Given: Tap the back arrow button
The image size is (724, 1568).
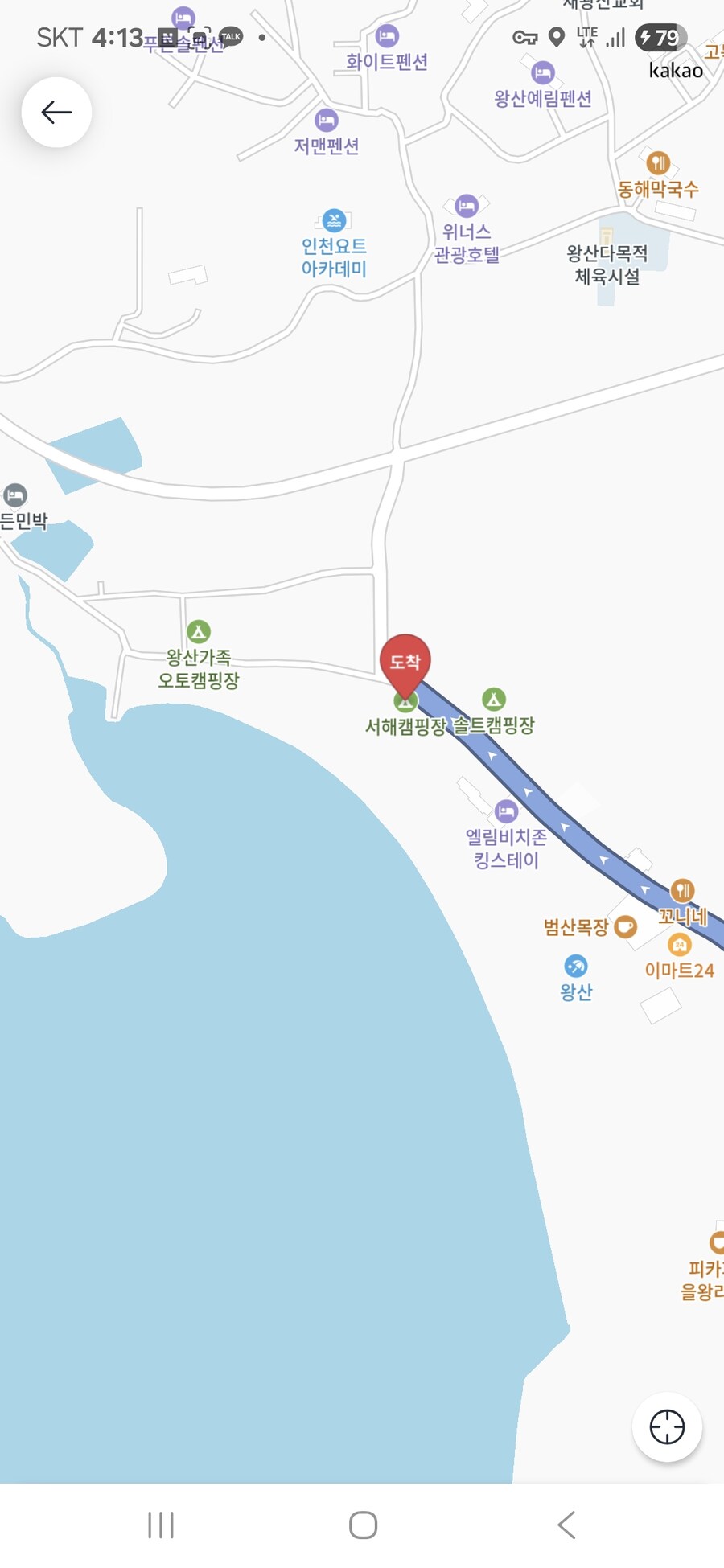Looking at the screenshot, I should (x=56, y=113).
